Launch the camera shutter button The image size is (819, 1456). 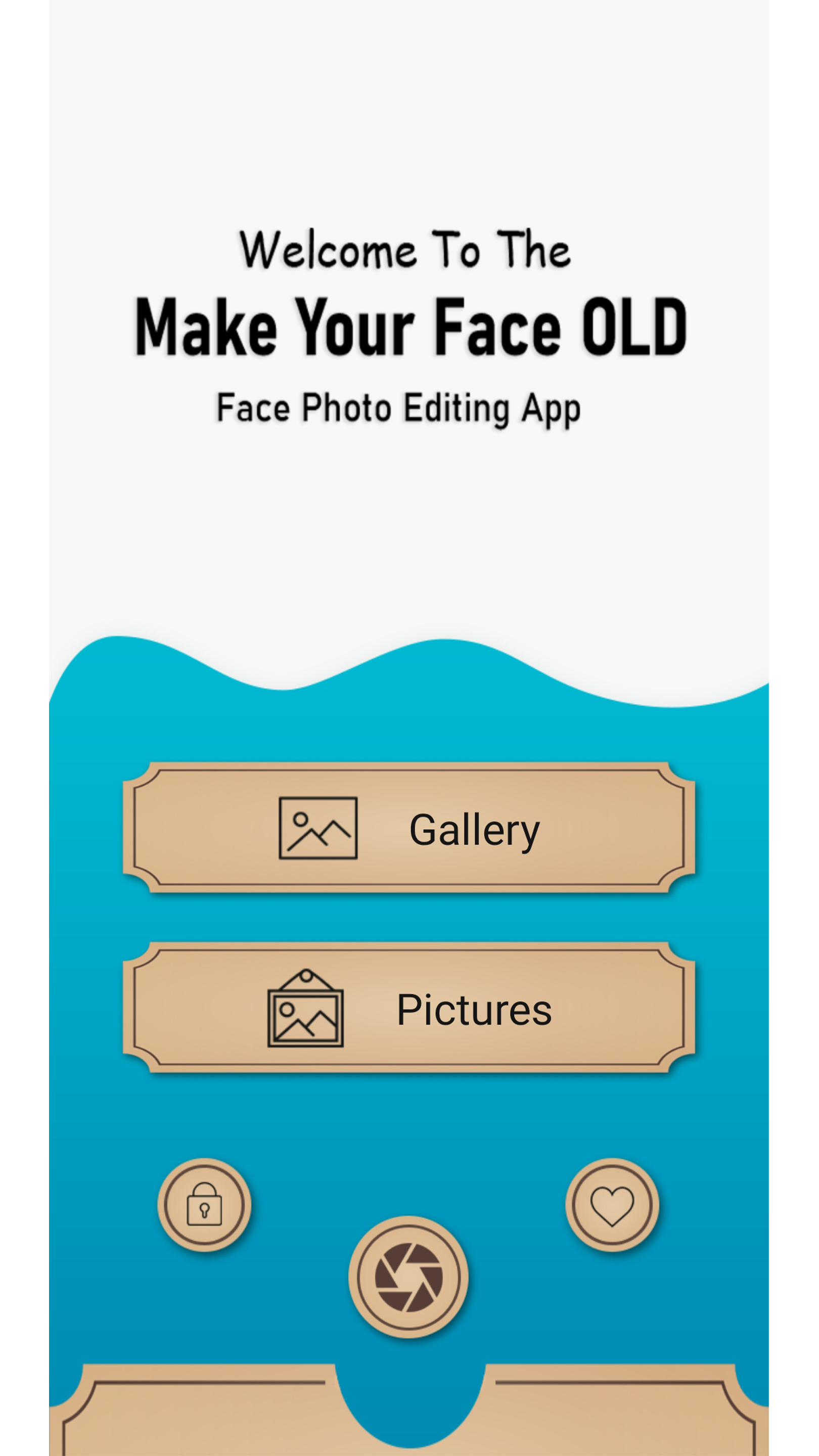pos(408,1277)
